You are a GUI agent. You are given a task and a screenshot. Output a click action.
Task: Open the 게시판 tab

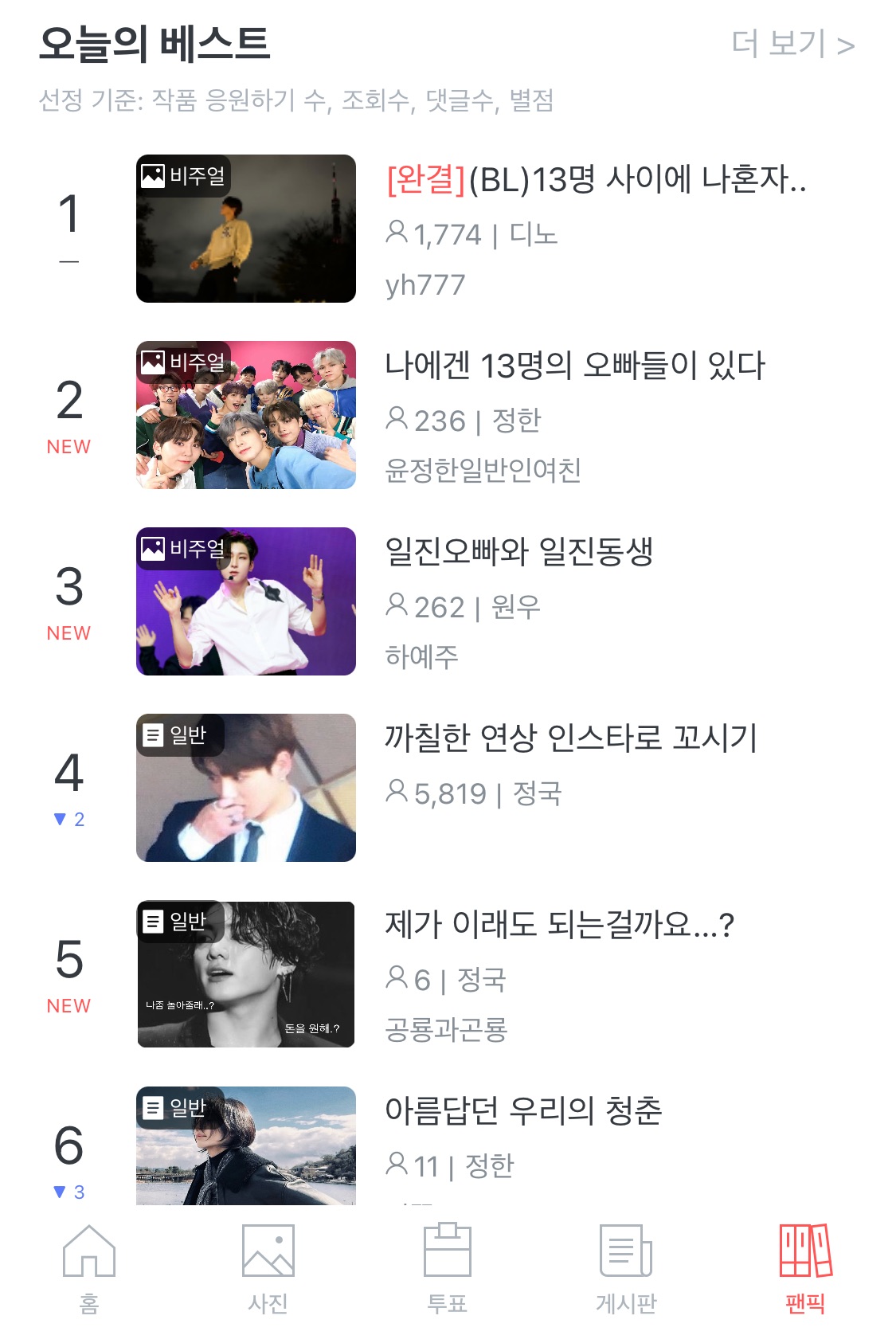pyautogui.click(x=626, y=1268)
